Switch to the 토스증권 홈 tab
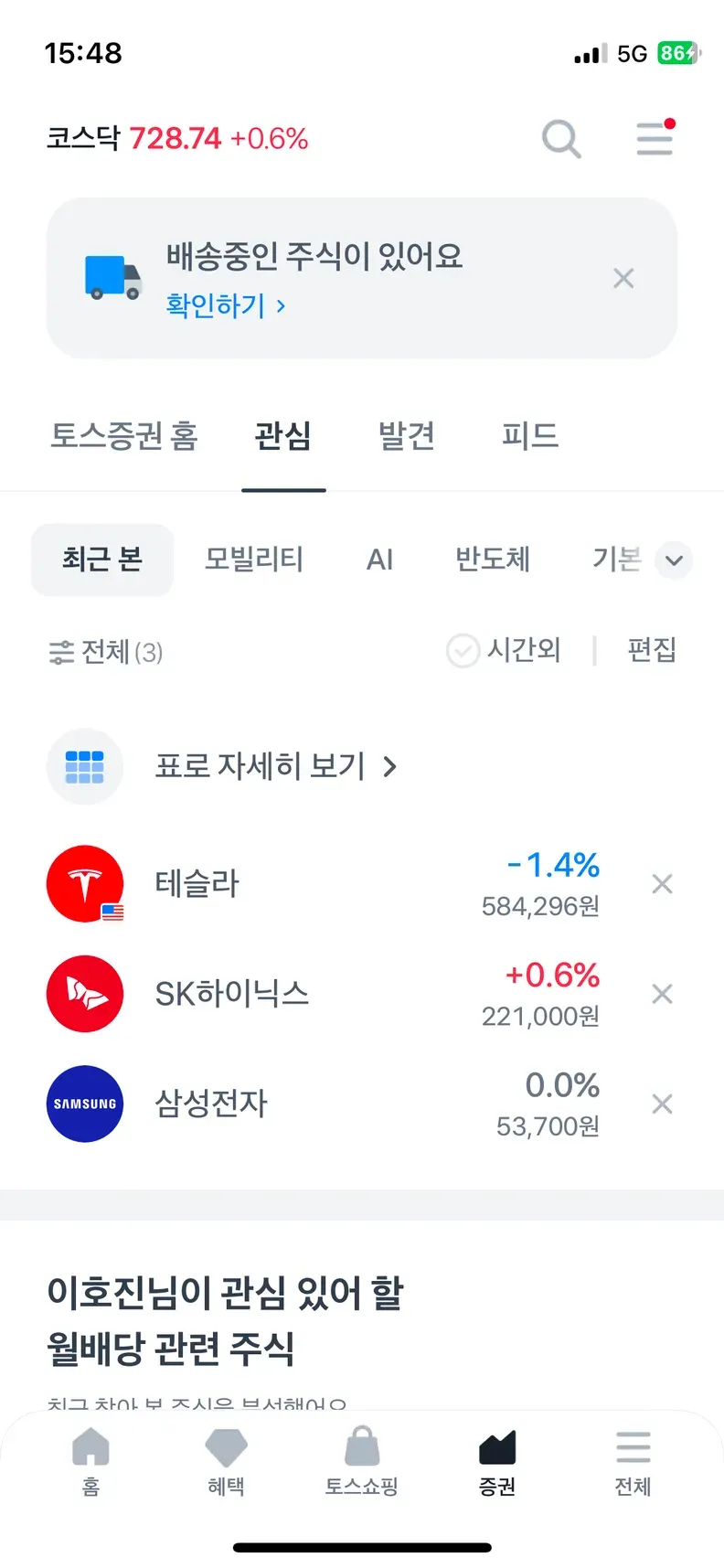Image resolution: width=724 pixels, height=1568 pixels. [124, 435]
